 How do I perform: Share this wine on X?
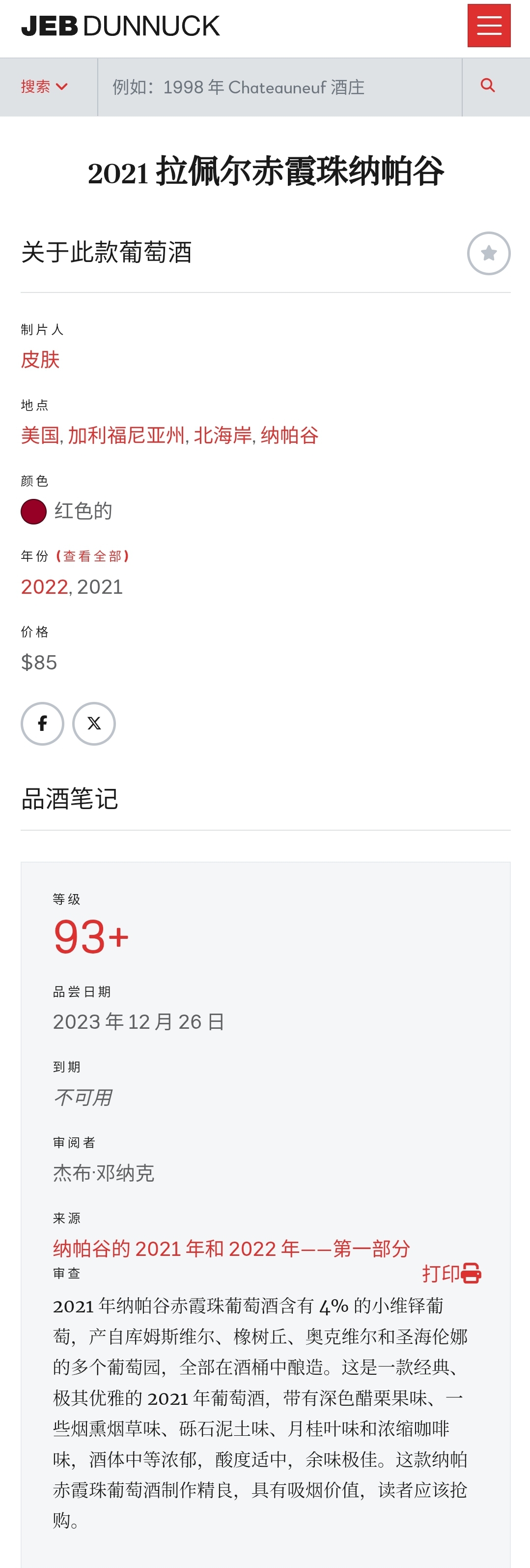pos(94,724)
